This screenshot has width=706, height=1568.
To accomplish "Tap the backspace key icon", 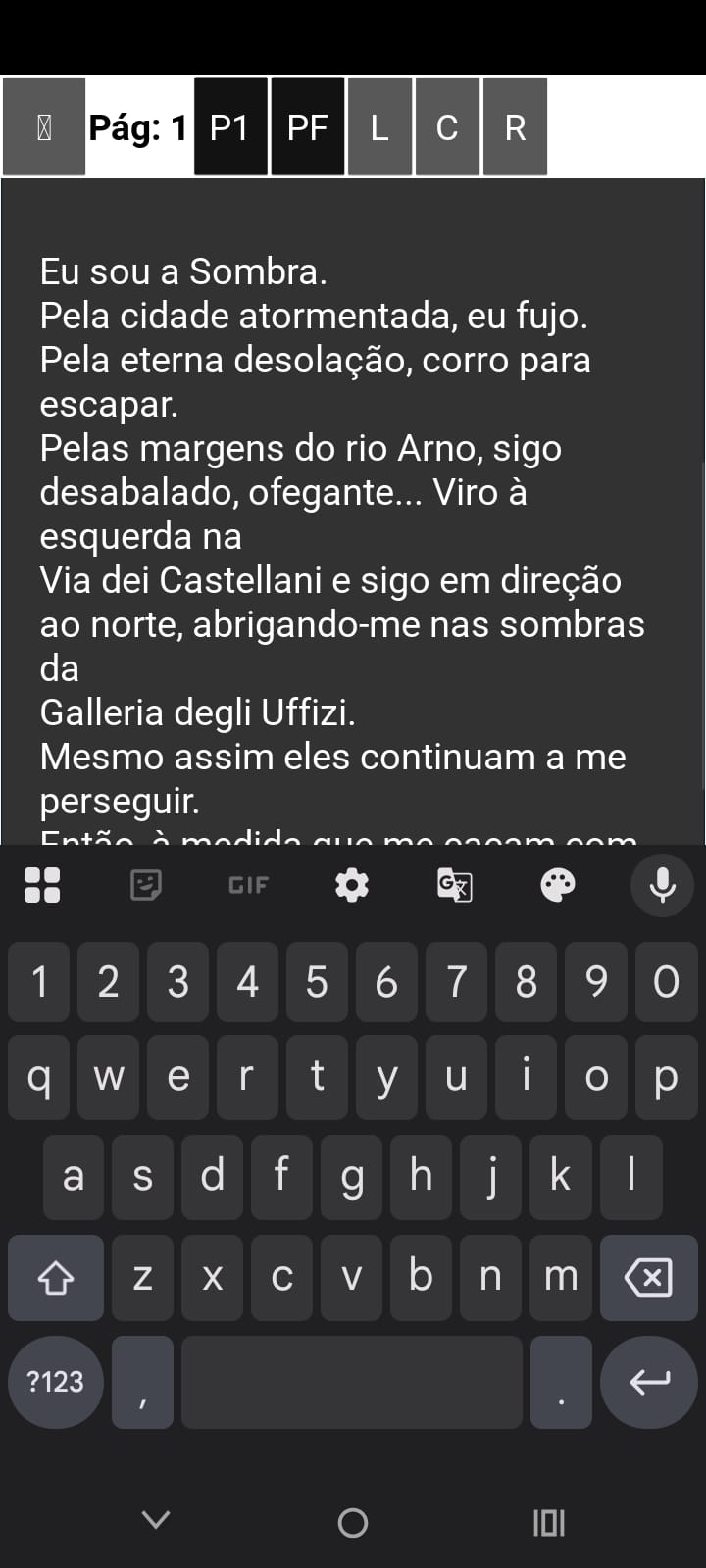I will pos(648,1277).
